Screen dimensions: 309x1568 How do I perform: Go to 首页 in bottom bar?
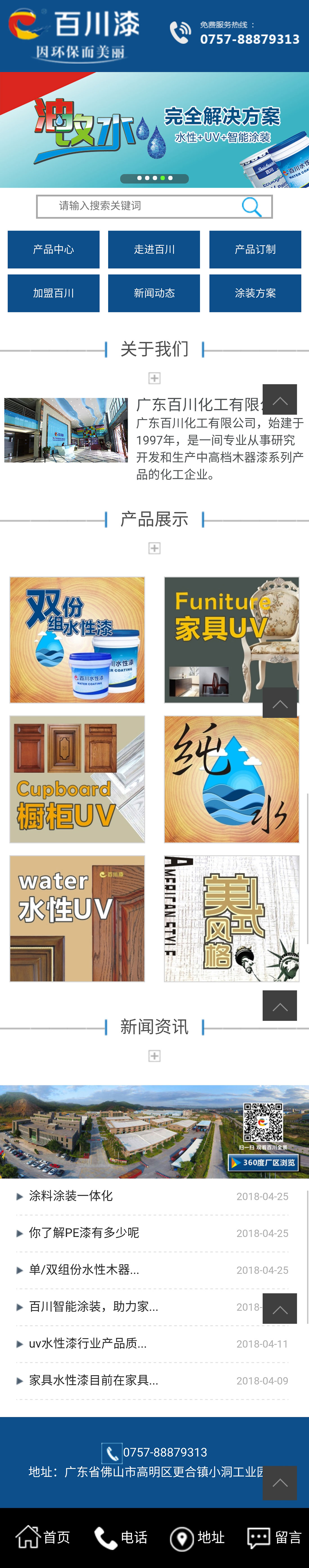point(43,1537)
